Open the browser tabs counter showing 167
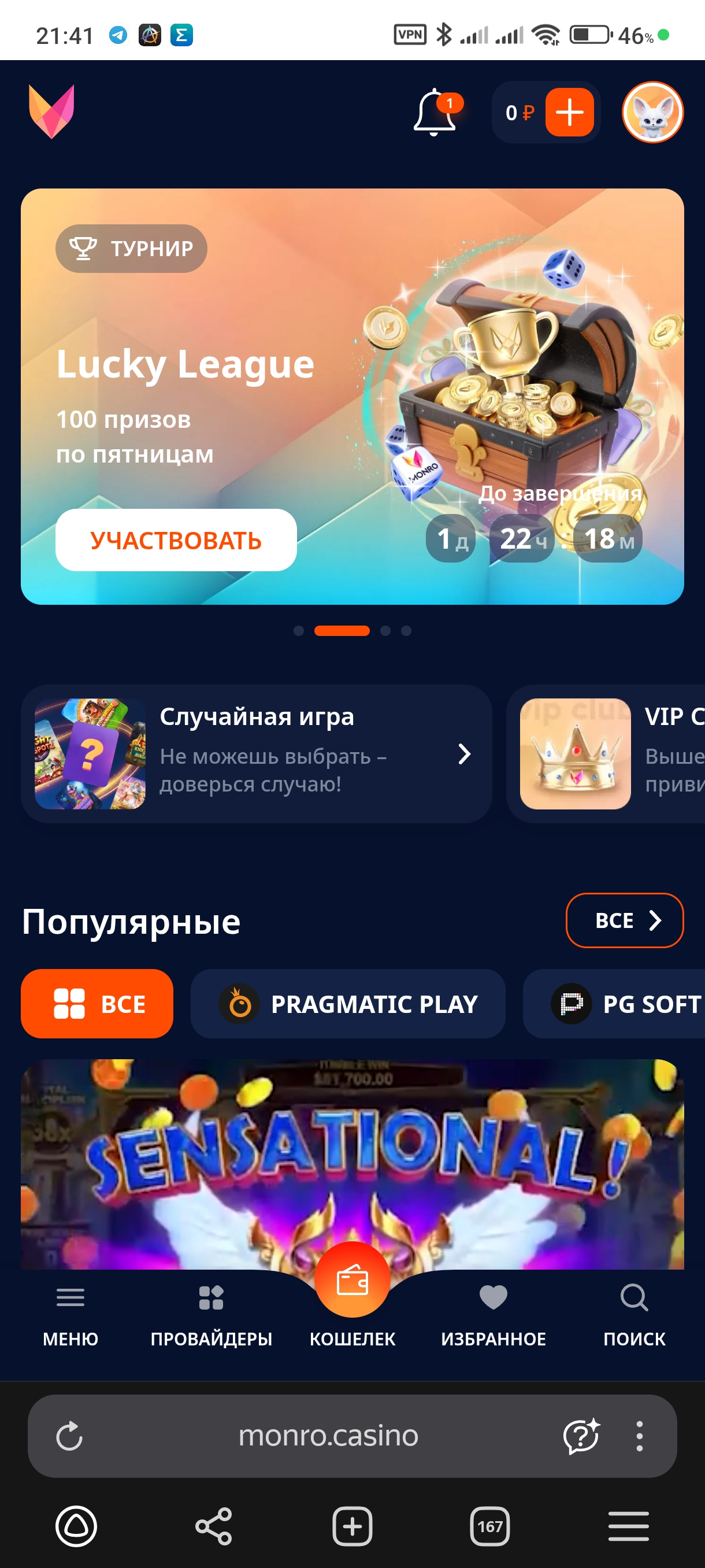The image size is (705, 1568). coord(489,1526)
